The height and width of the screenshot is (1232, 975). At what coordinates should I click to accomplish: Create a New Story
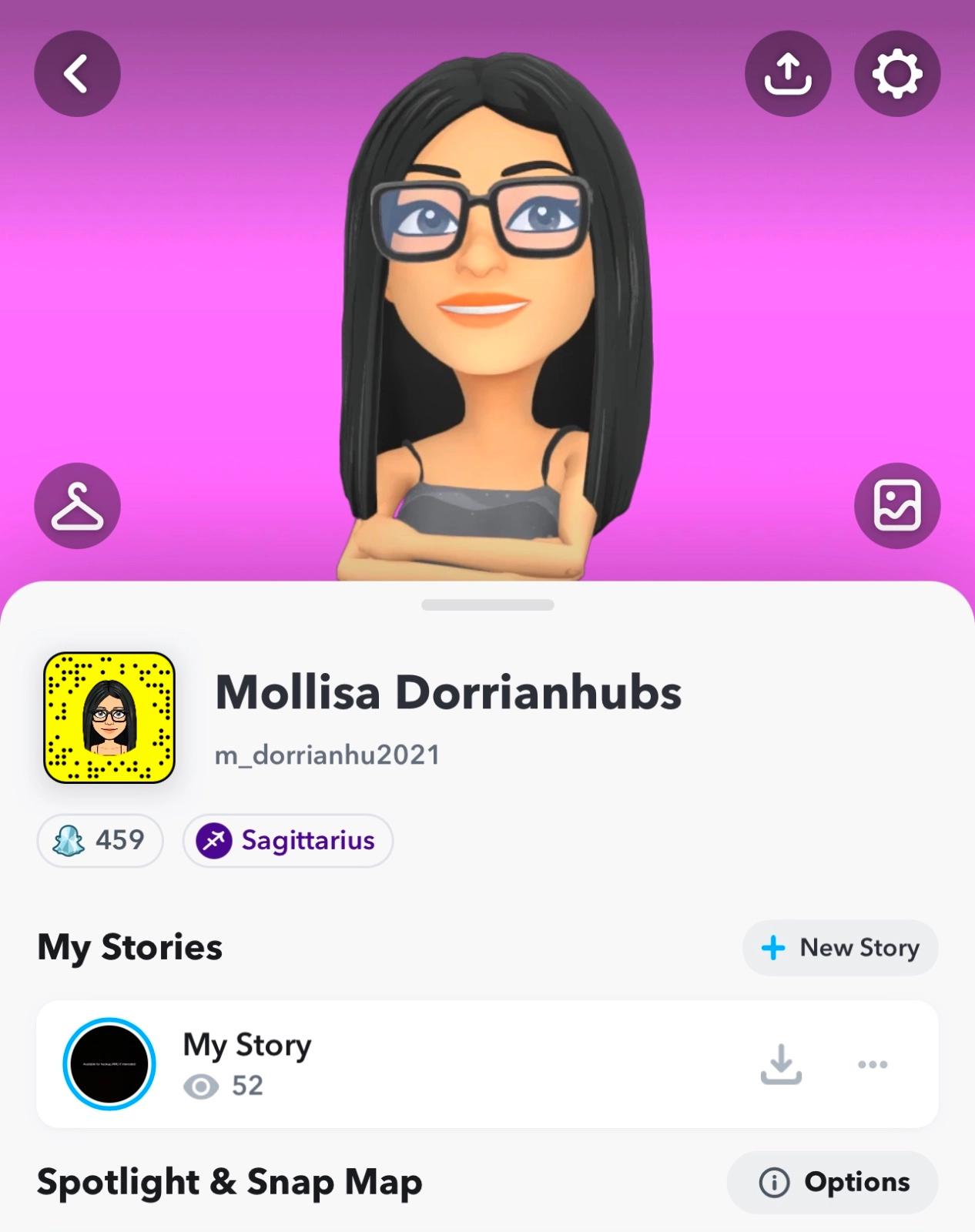coord(839,948)
